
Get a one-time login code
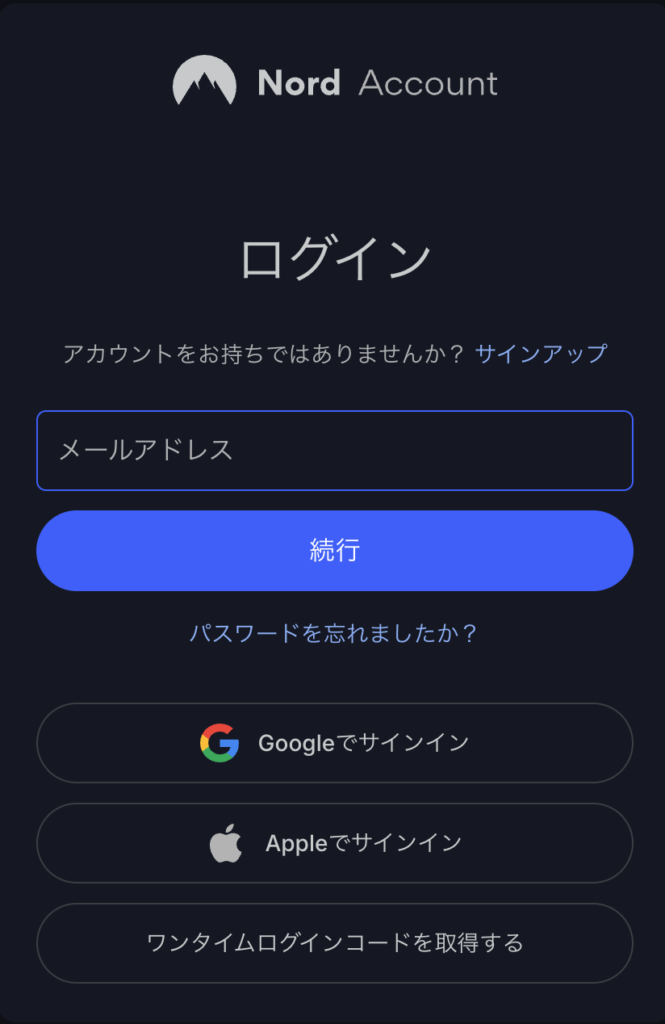pos(334,943)
